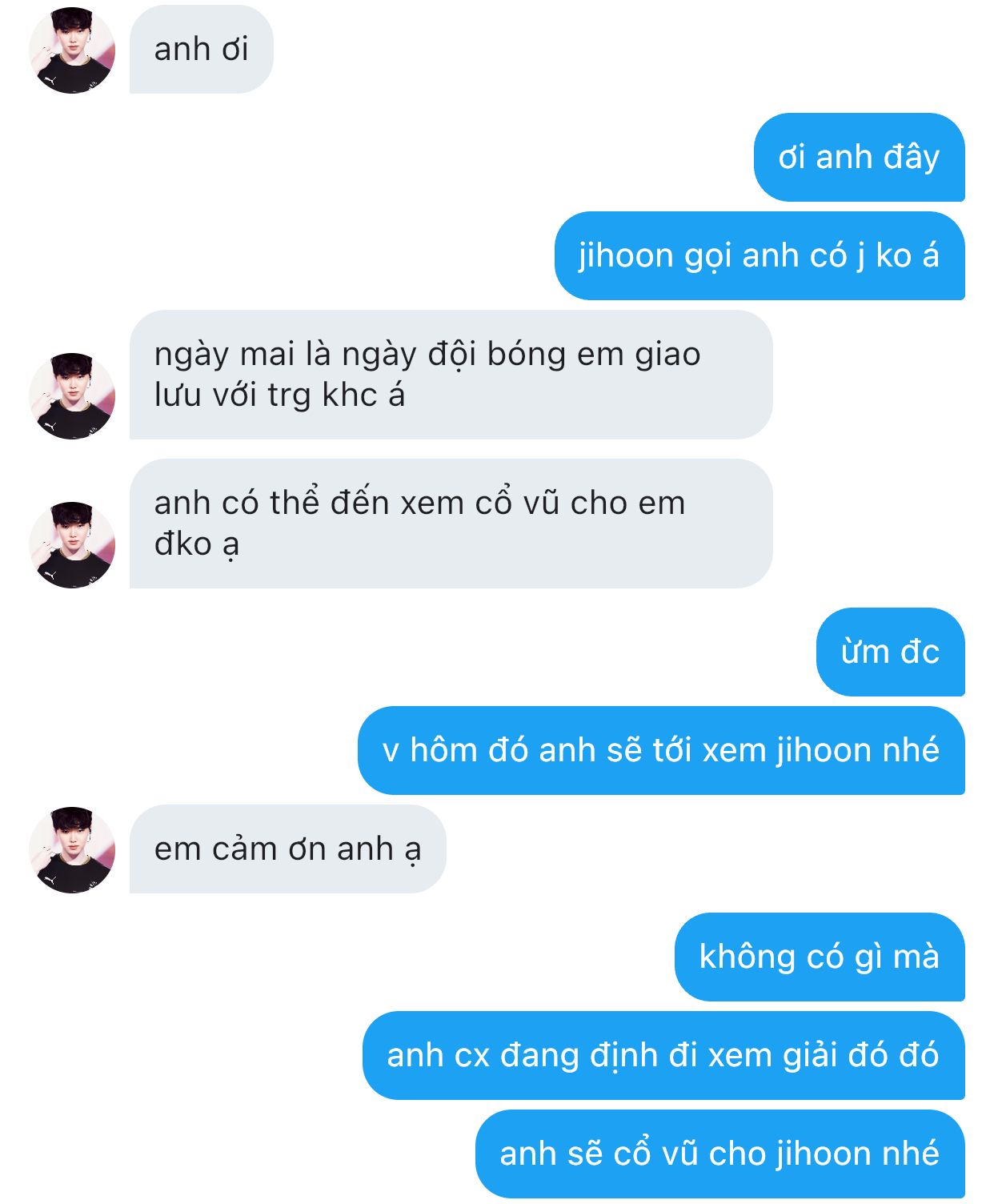View profile from avatar by "em cảm ơn anh ạ"
The width and height of the screenshot is (994, 1204).
click(x=72, y=849)
